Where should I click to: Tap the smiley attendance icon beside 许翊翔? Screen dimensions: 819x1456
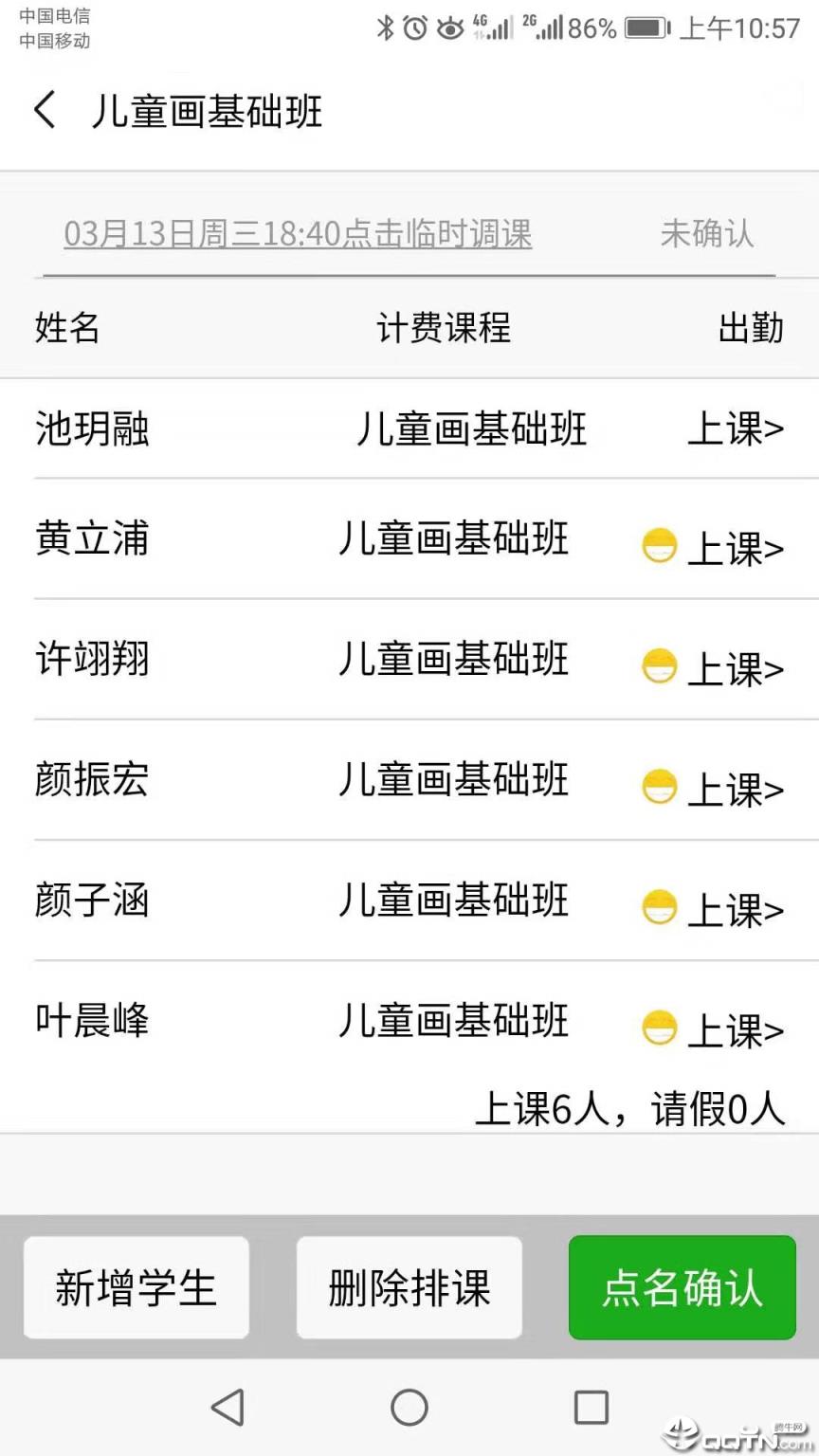coord(661,664)
